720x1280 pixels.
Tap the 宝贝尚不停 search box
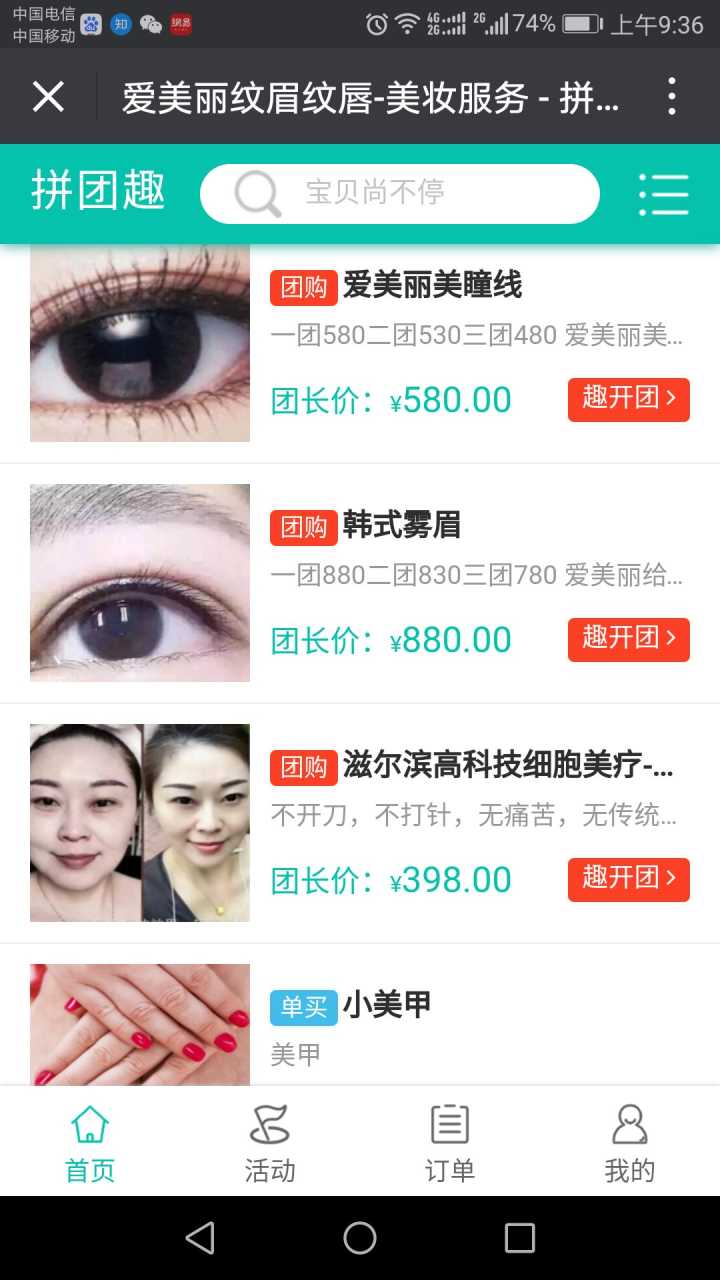[400, 193]
